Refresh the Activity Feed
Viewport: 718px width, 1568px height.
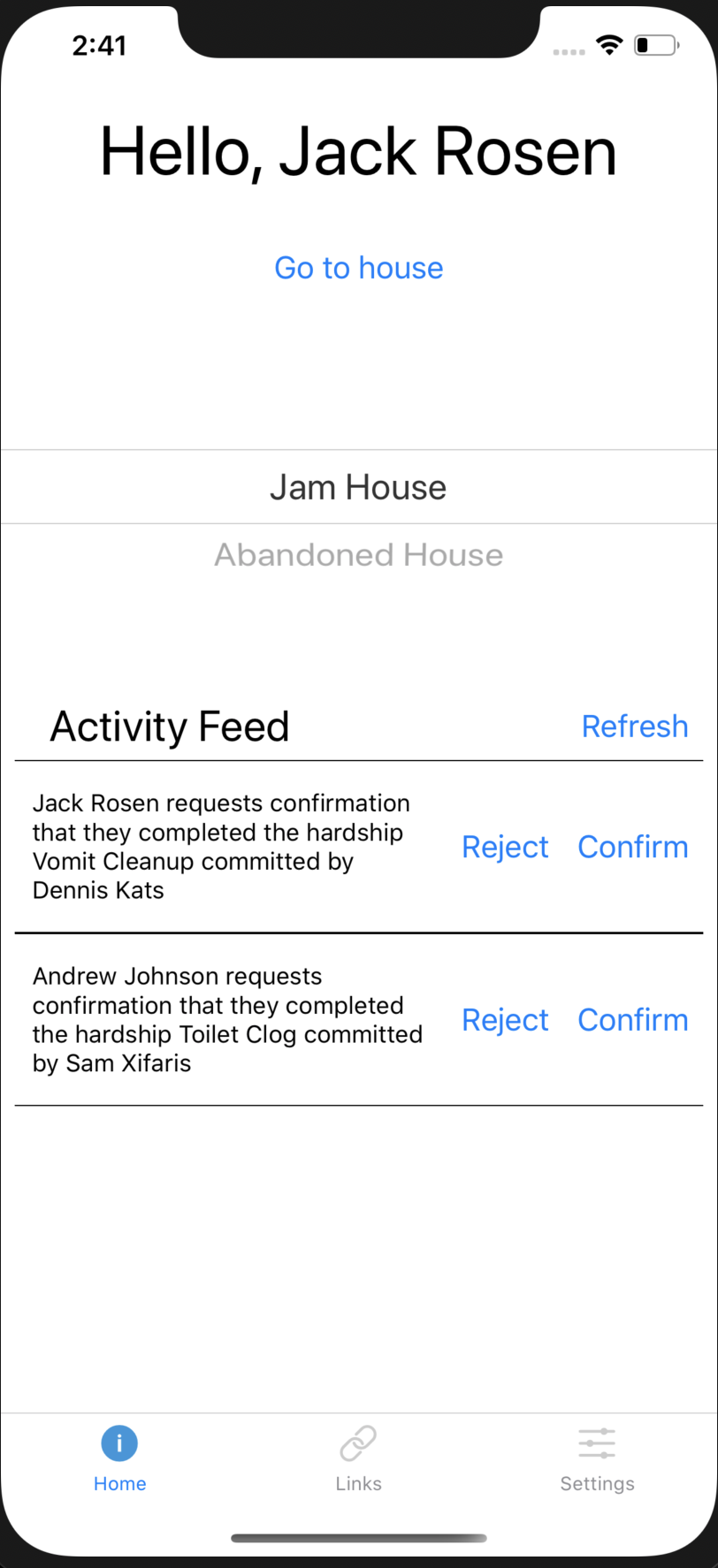tap(634, 727)
